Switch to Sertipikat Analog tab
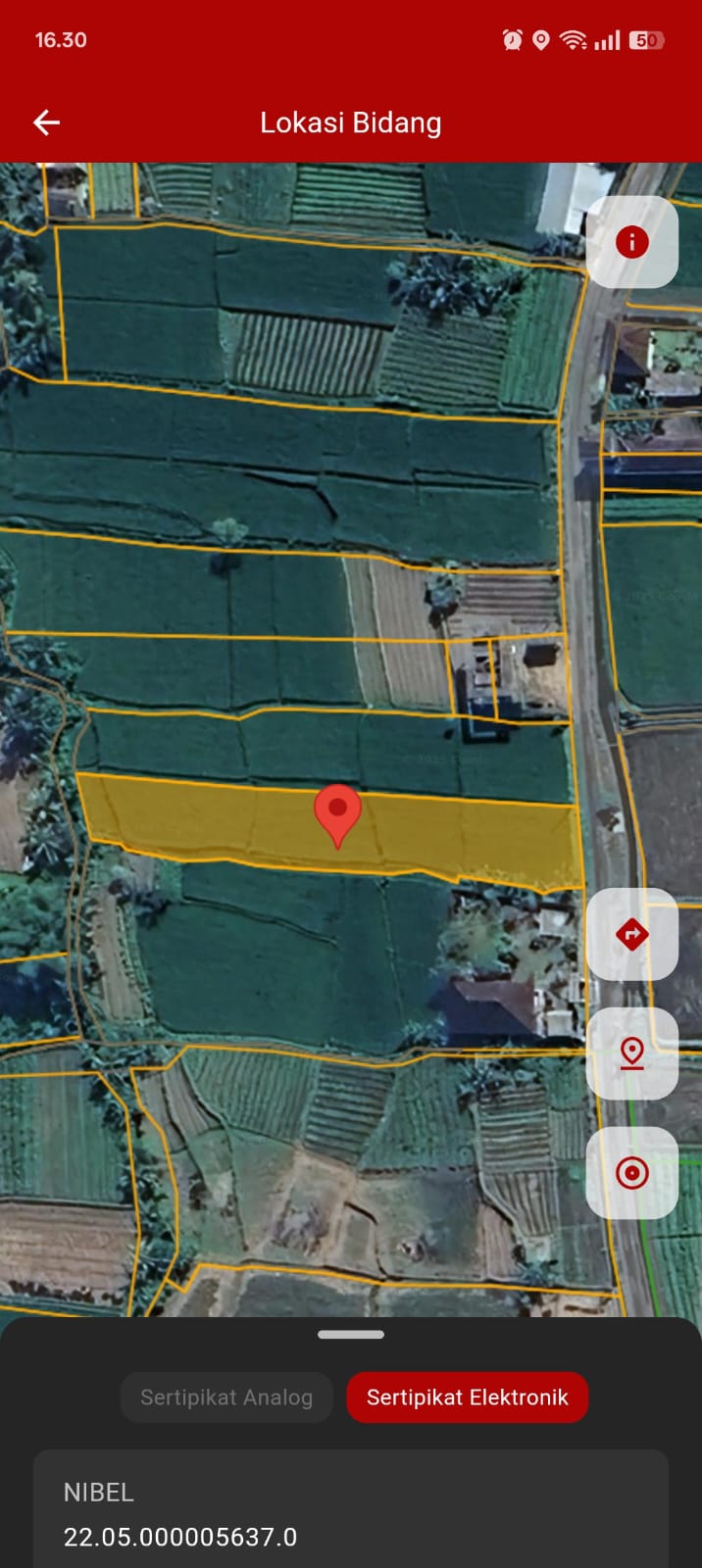The height and width of the screenshot is (1568, 702). coord(226,1397)
